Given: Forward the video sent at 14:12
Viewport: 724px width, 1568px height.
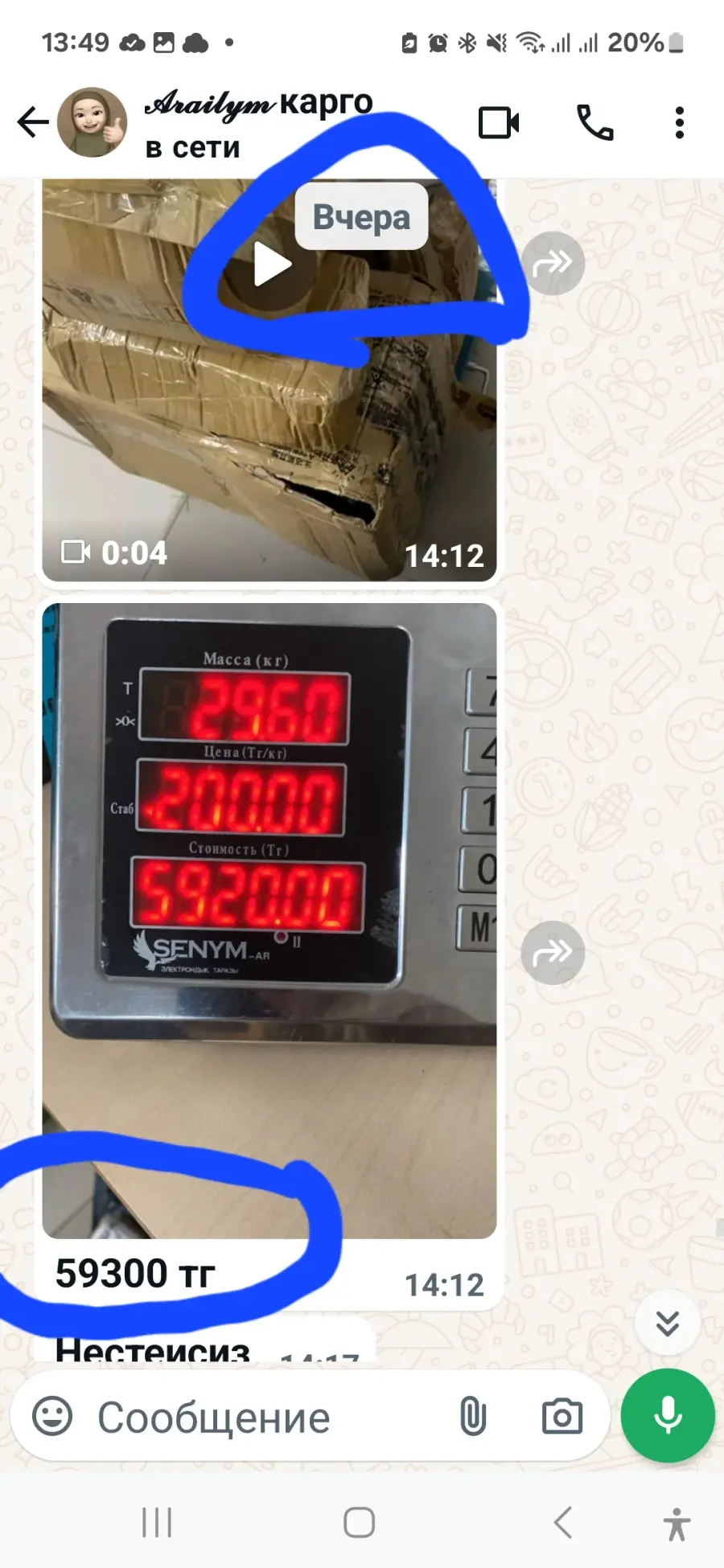Looking at the screenshot, I should coord(553,263).
